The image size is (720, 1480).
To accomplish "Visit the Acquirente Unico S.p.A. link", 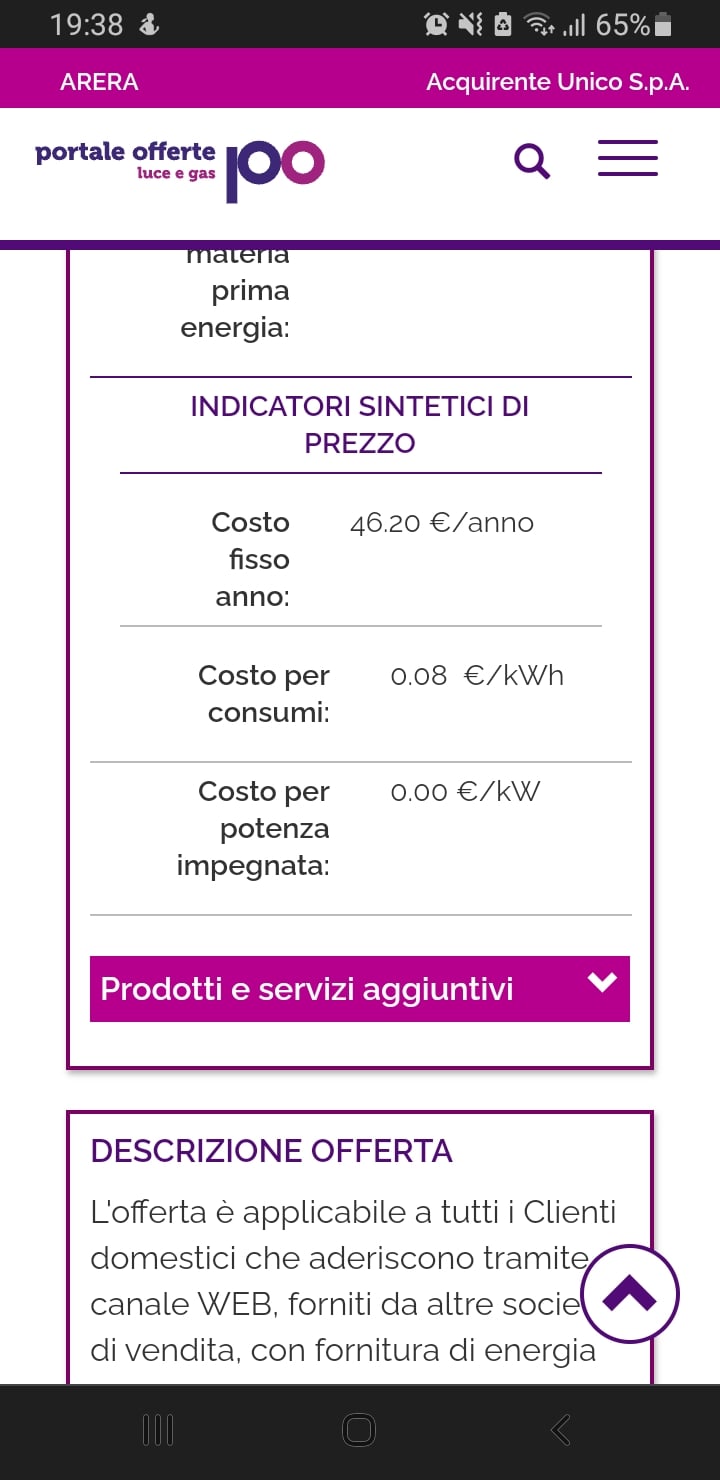I will click(x=557, y=82).
